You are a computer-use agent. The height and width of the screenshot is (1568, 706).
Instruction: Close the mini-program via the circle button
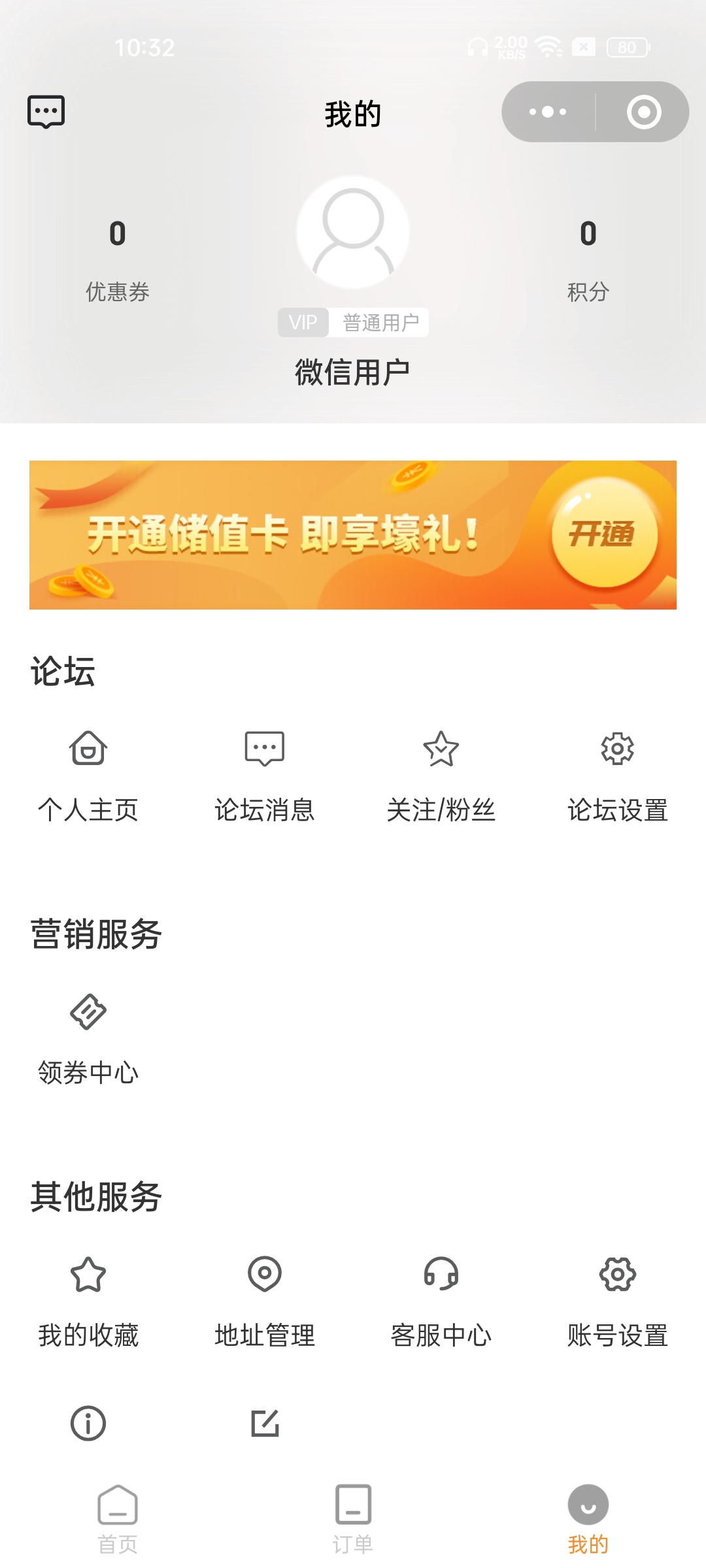[x=644, y=112]
